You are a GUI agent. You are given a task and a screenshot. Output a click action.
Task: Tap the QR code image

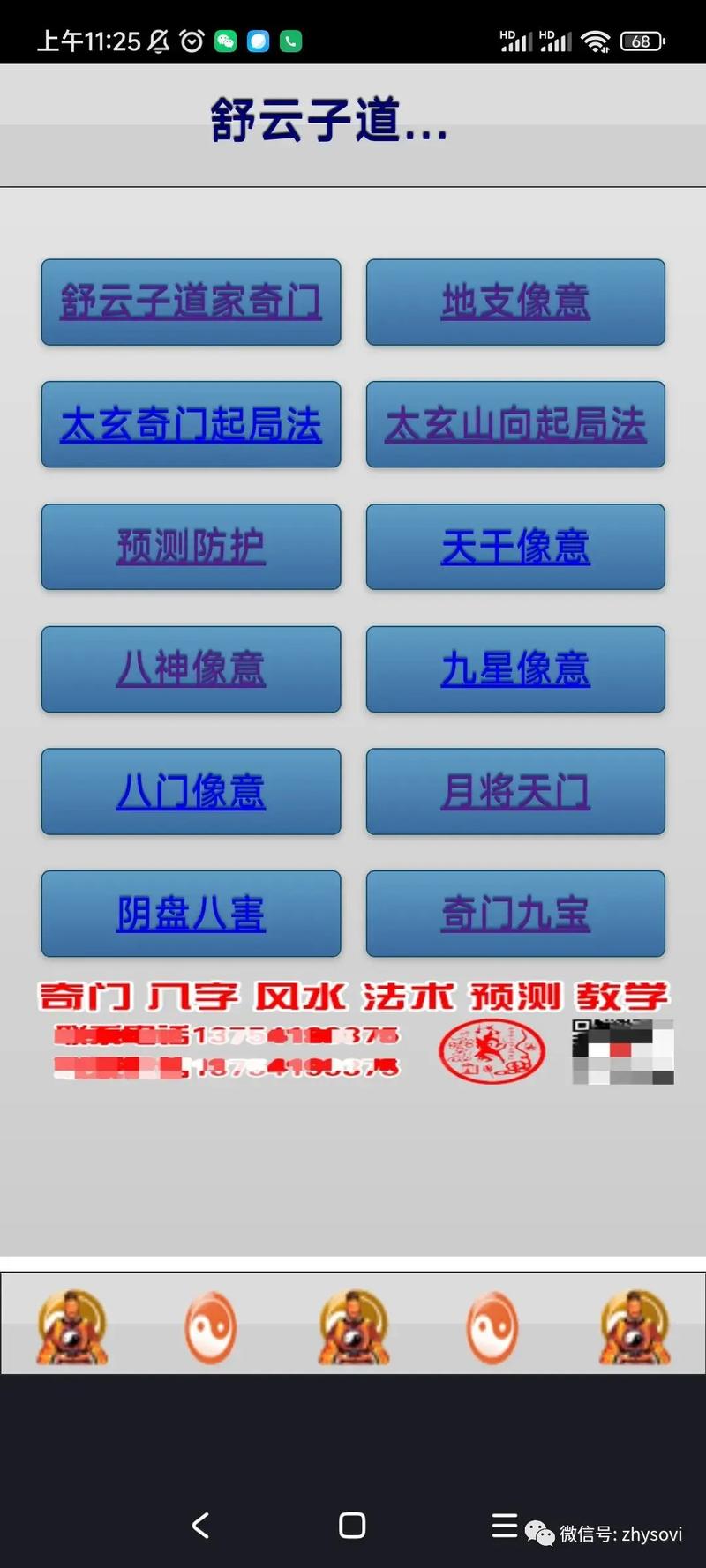click(x=620, y=1049)
